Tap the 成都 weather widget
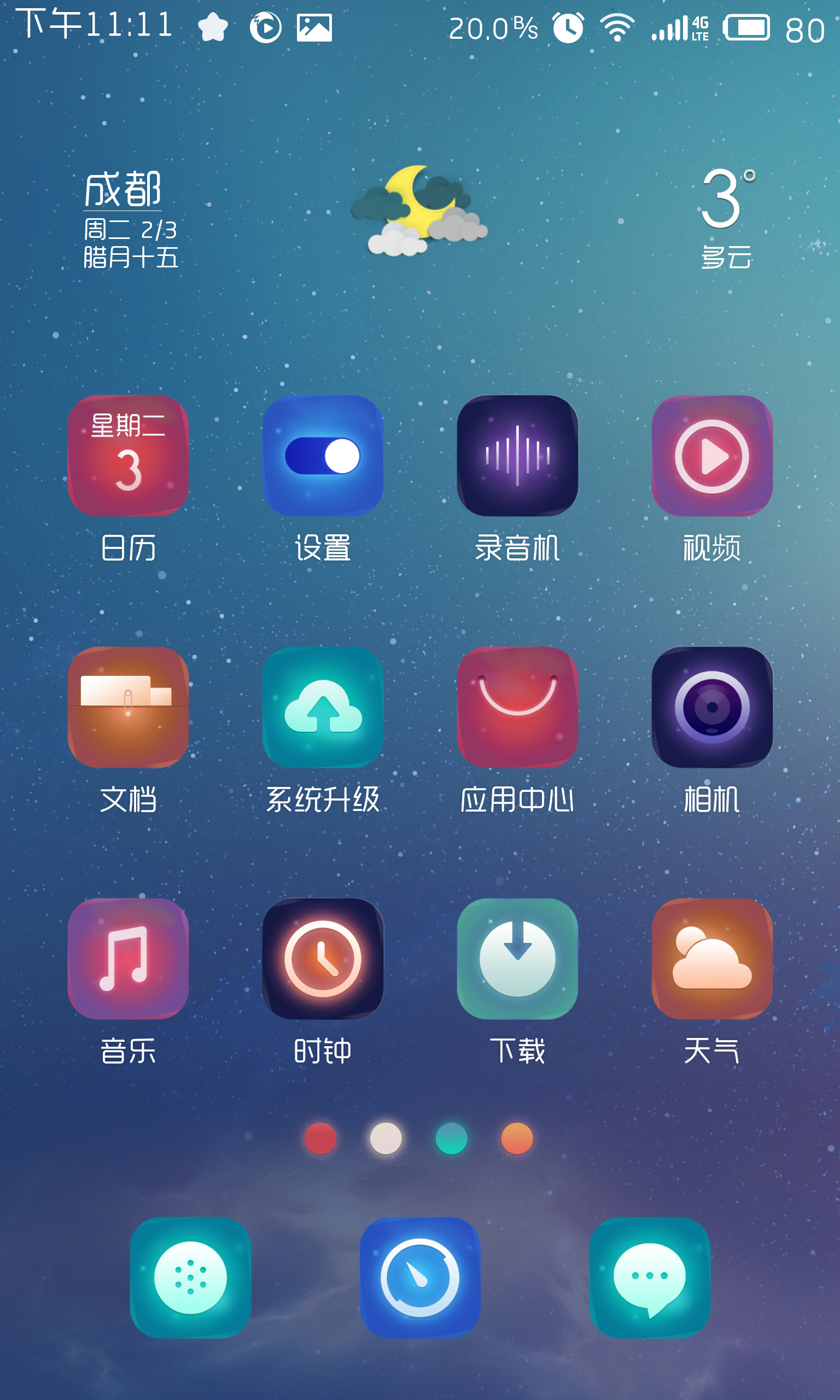The width and height of the screenshot is (840, 1400). pyautogui.click(x=419, y=218)
